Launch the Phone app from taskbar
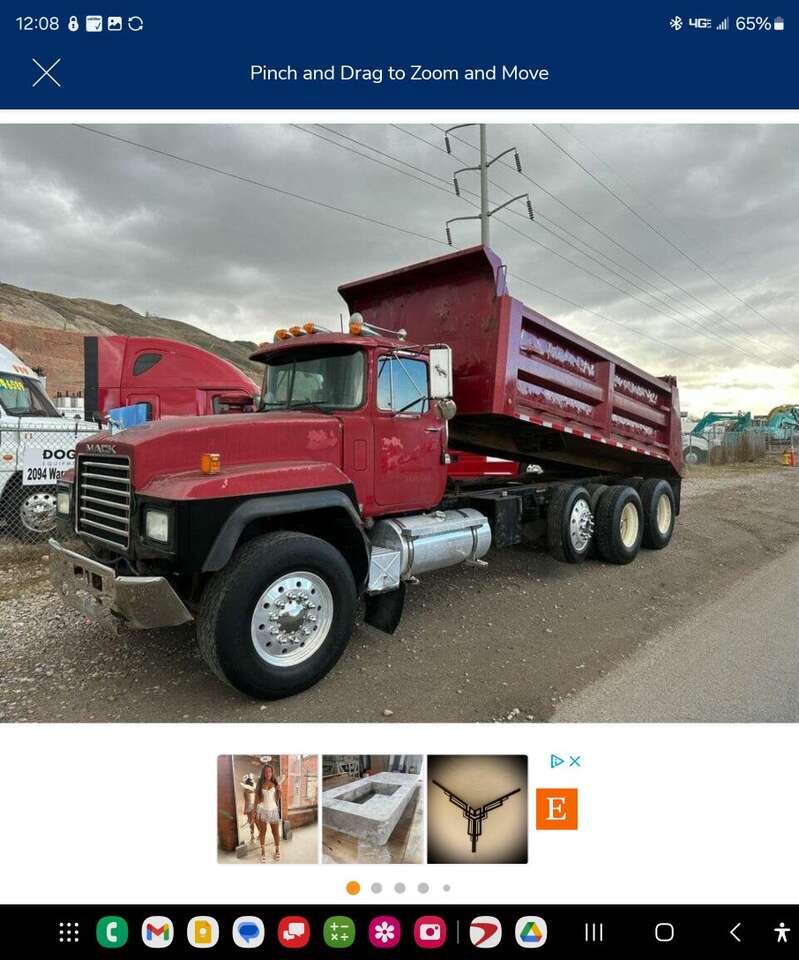The width and height of the screenshot is (799, 960). [x=112, y=932]
